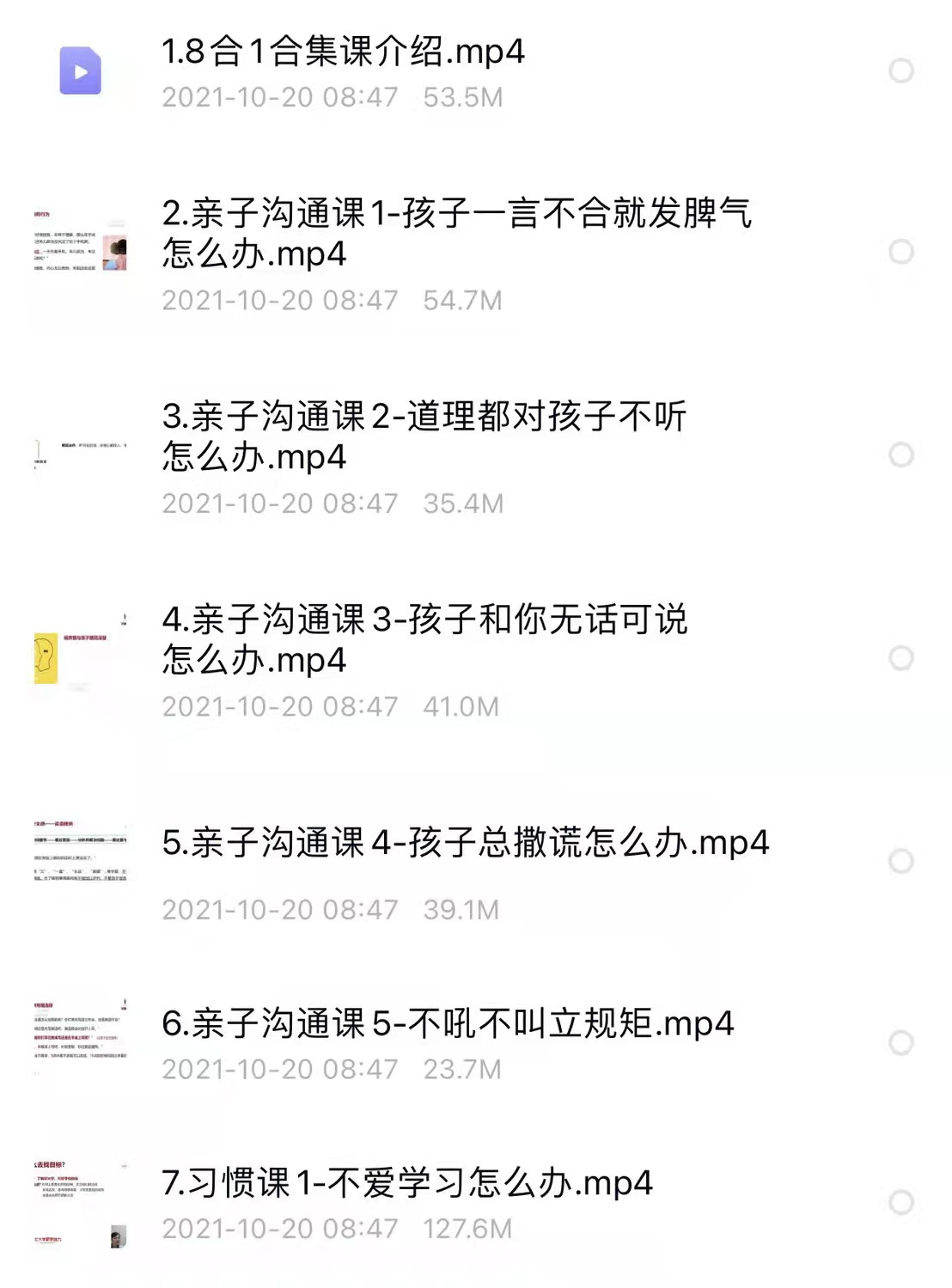
Task: Check the selection circle for 亲子沟通课1
Action: pos(901,251)
